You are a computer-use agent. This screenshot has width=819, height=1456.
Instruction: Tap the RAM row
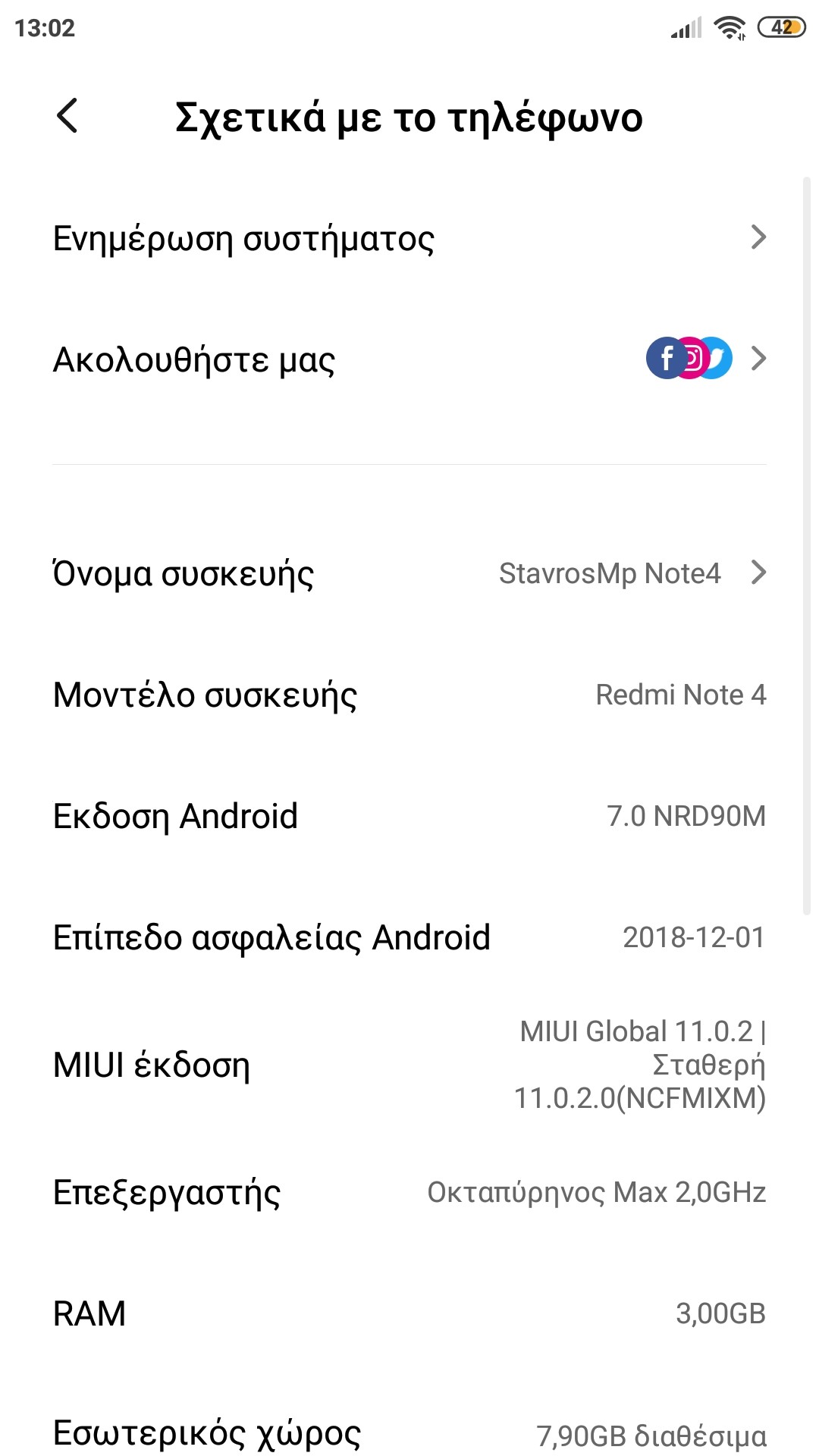point(409,1313)
